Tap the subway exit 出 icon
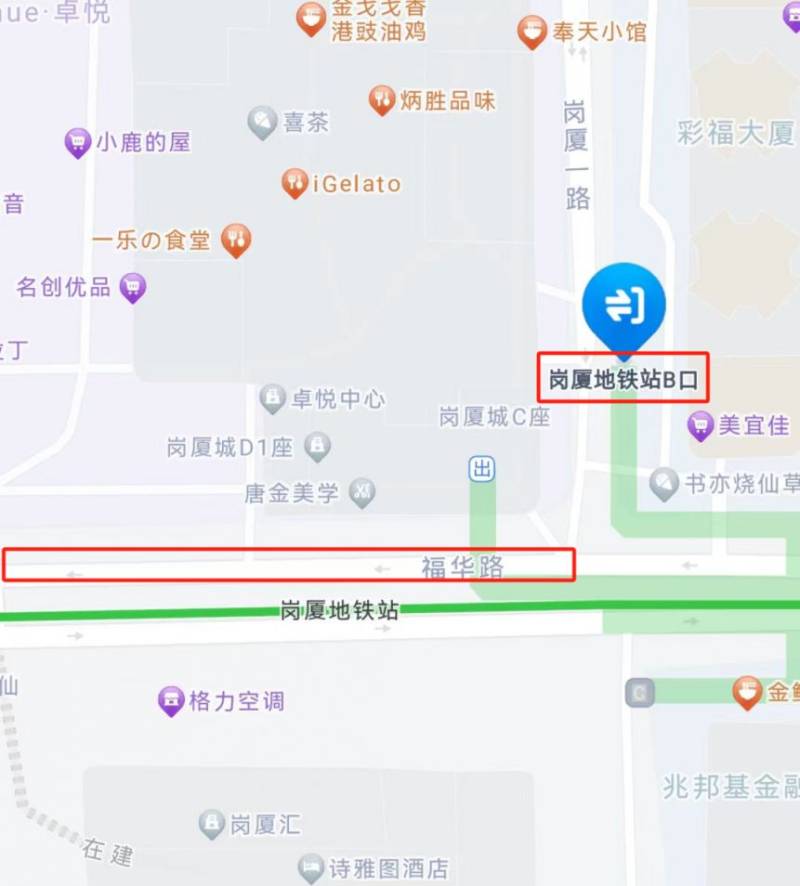The width and height of the screenshot is (800, 886). 483,468
